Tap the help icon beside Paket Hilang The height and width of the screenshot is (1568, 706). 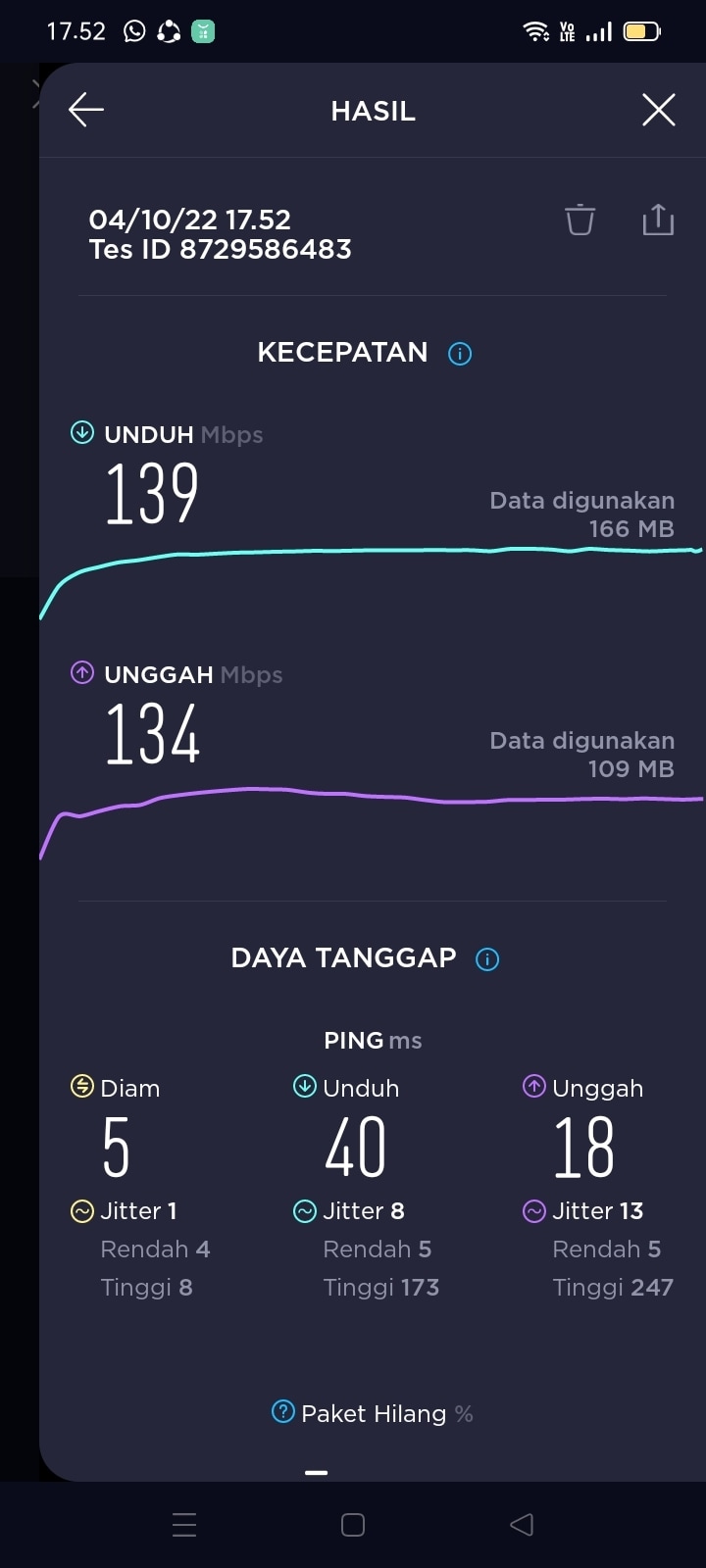(x=282, y=1412)
